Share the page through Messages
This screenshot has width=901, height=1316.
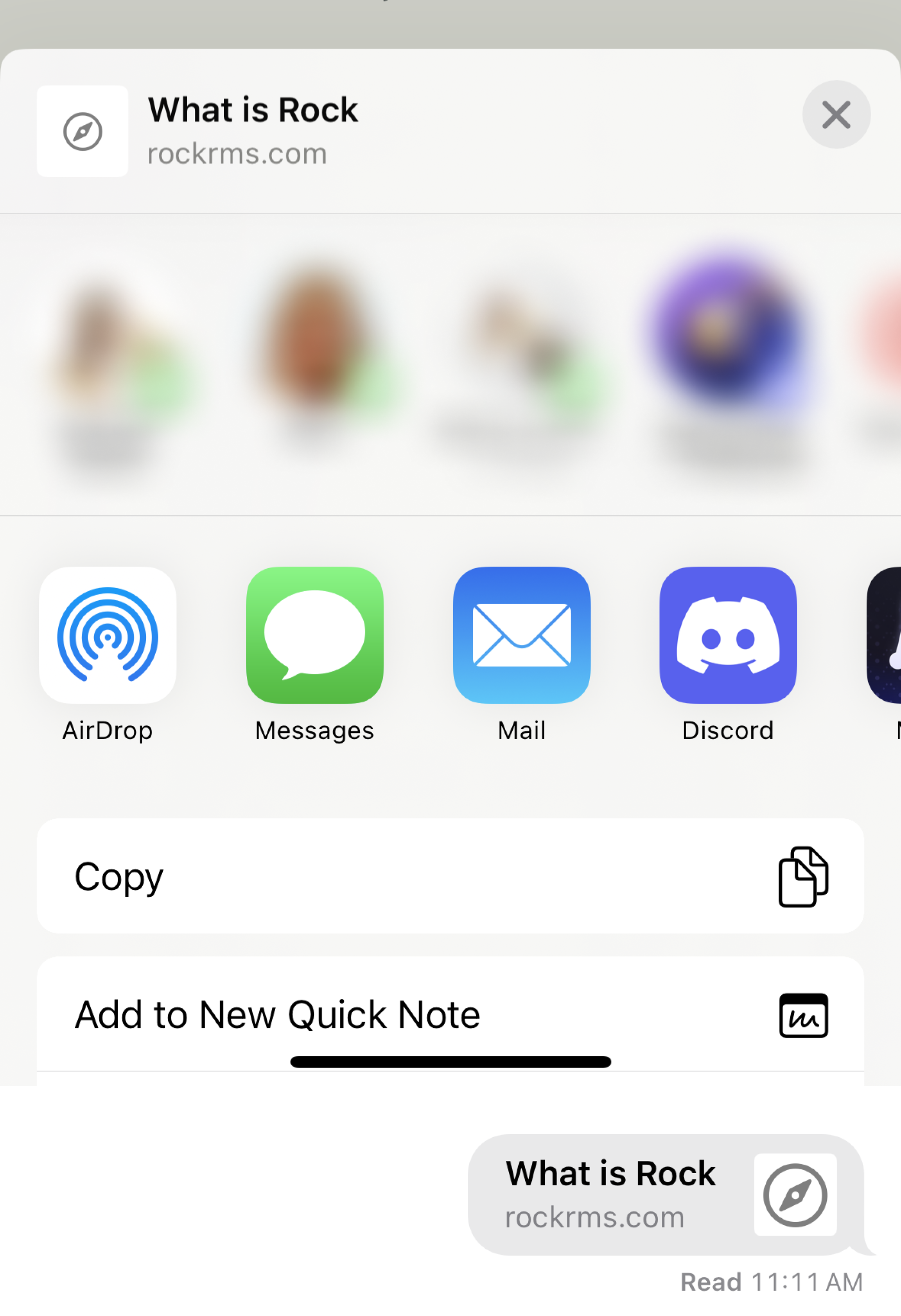click(314, 636)
